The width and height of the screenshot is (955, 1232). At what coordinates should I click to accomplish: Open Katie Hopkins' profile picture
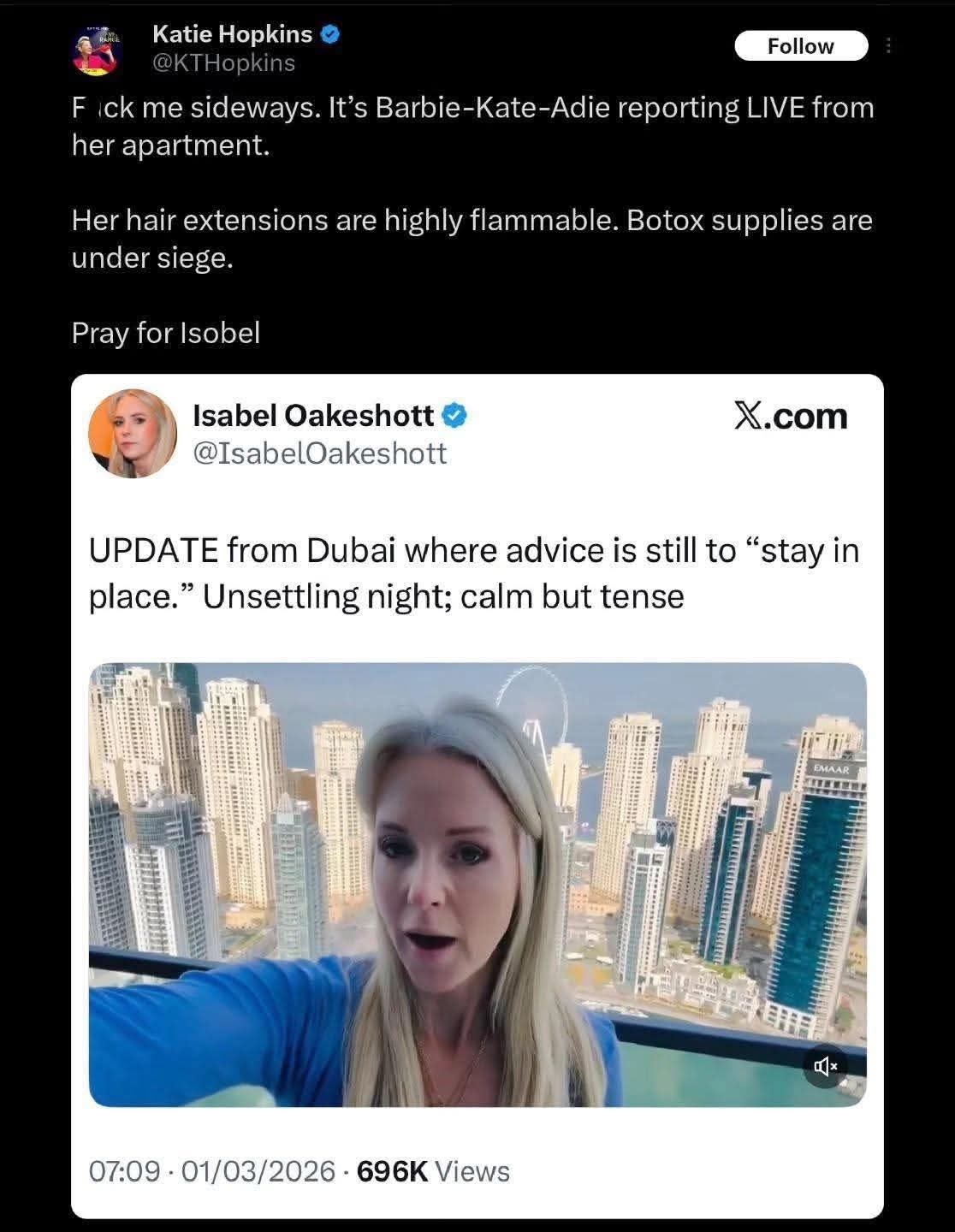(x=98, y=50)
